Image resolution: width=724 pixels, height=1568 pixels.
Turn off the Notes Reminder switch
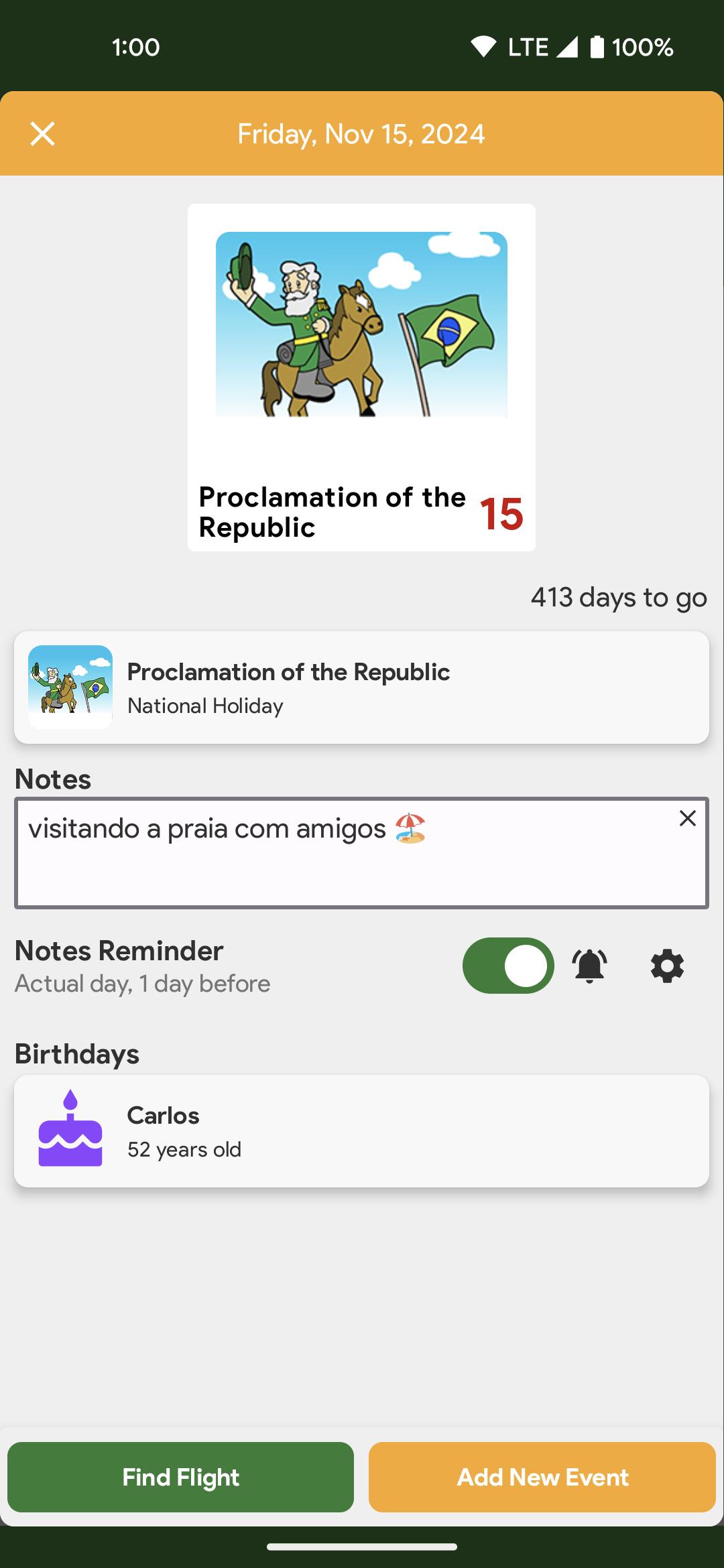pos(508,966)
